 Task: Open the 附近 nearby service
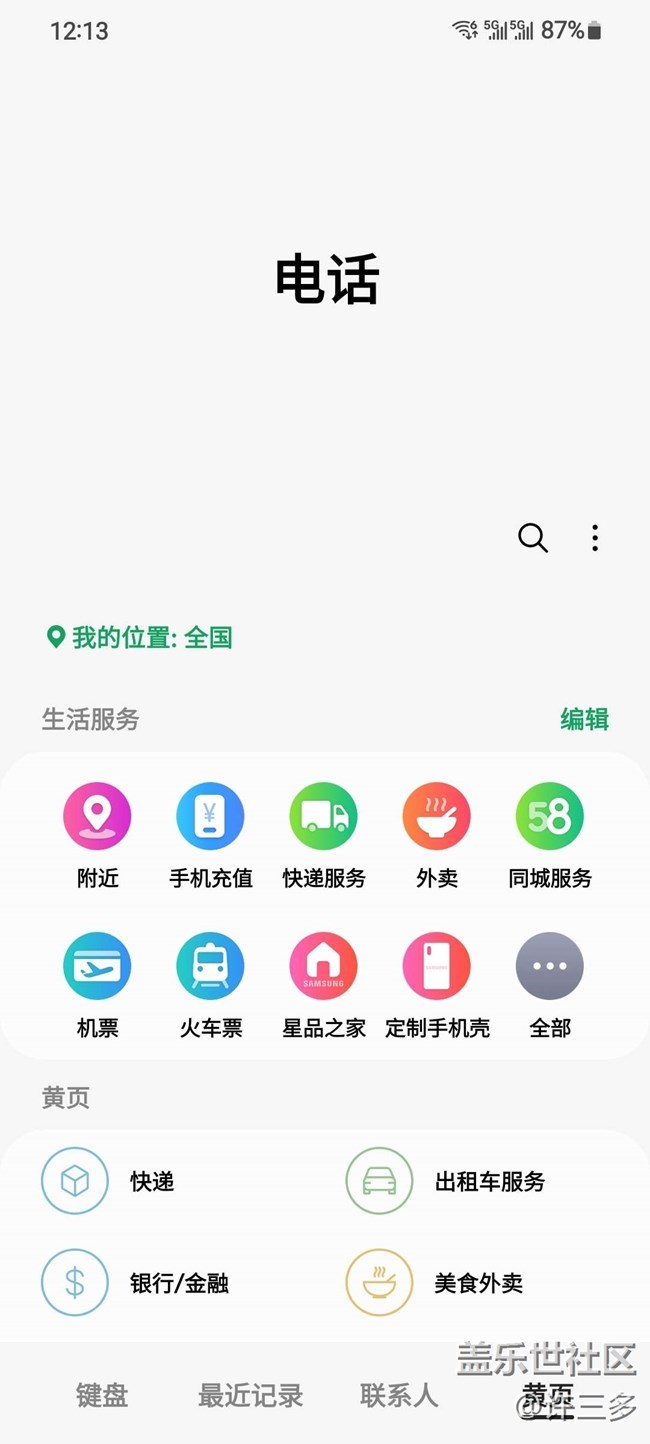[97, 836]
